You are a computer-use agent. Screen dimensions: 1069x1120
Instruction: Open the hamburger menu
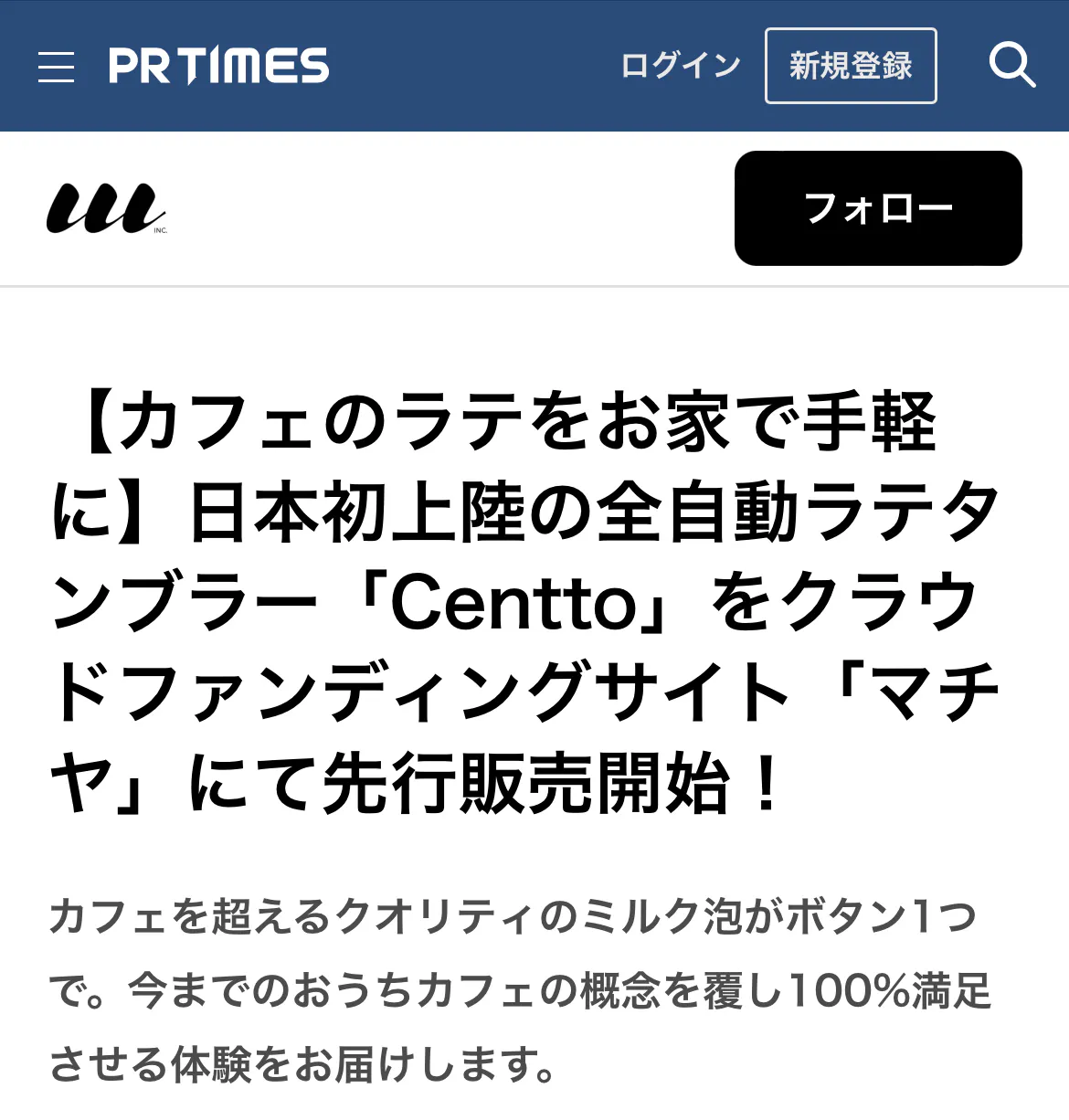[56, 67]
